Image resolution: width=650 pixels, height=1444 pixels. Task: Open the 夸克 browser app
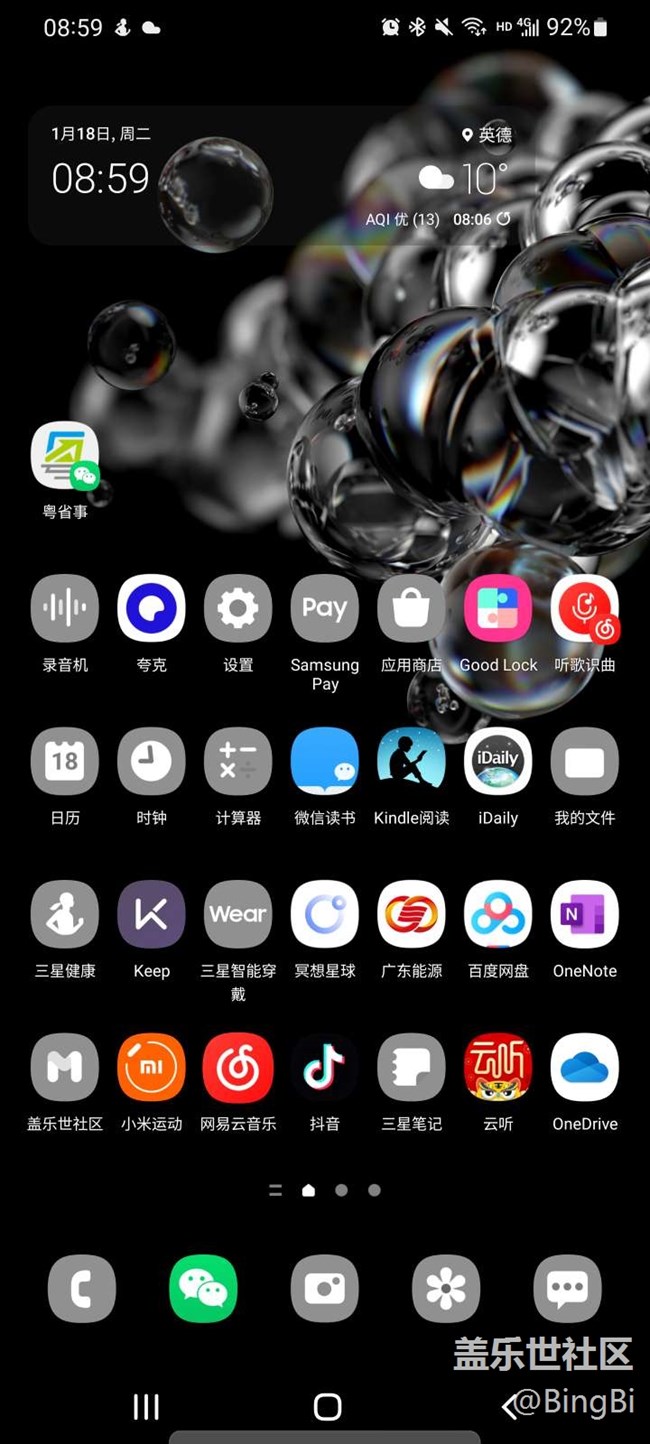[x=151, y=608]
